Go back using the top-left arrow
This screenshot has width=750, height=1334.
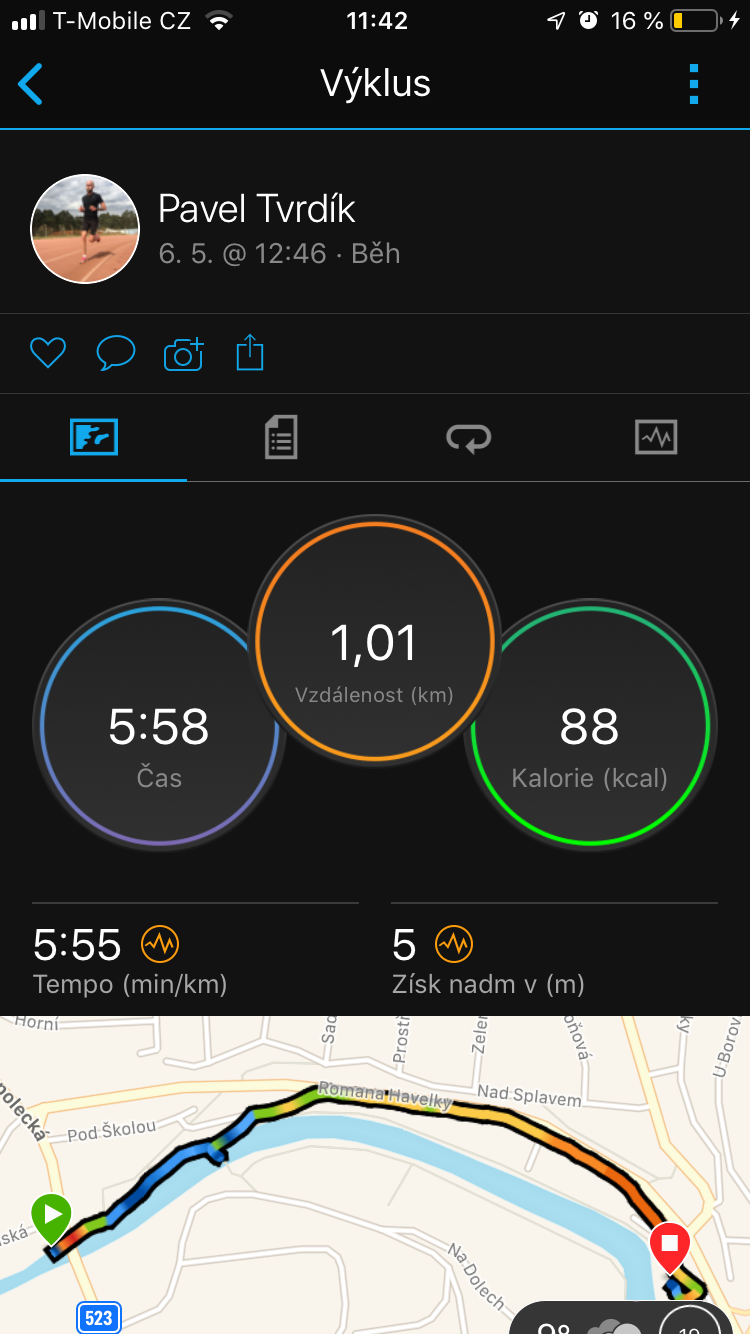coord(31,84)
